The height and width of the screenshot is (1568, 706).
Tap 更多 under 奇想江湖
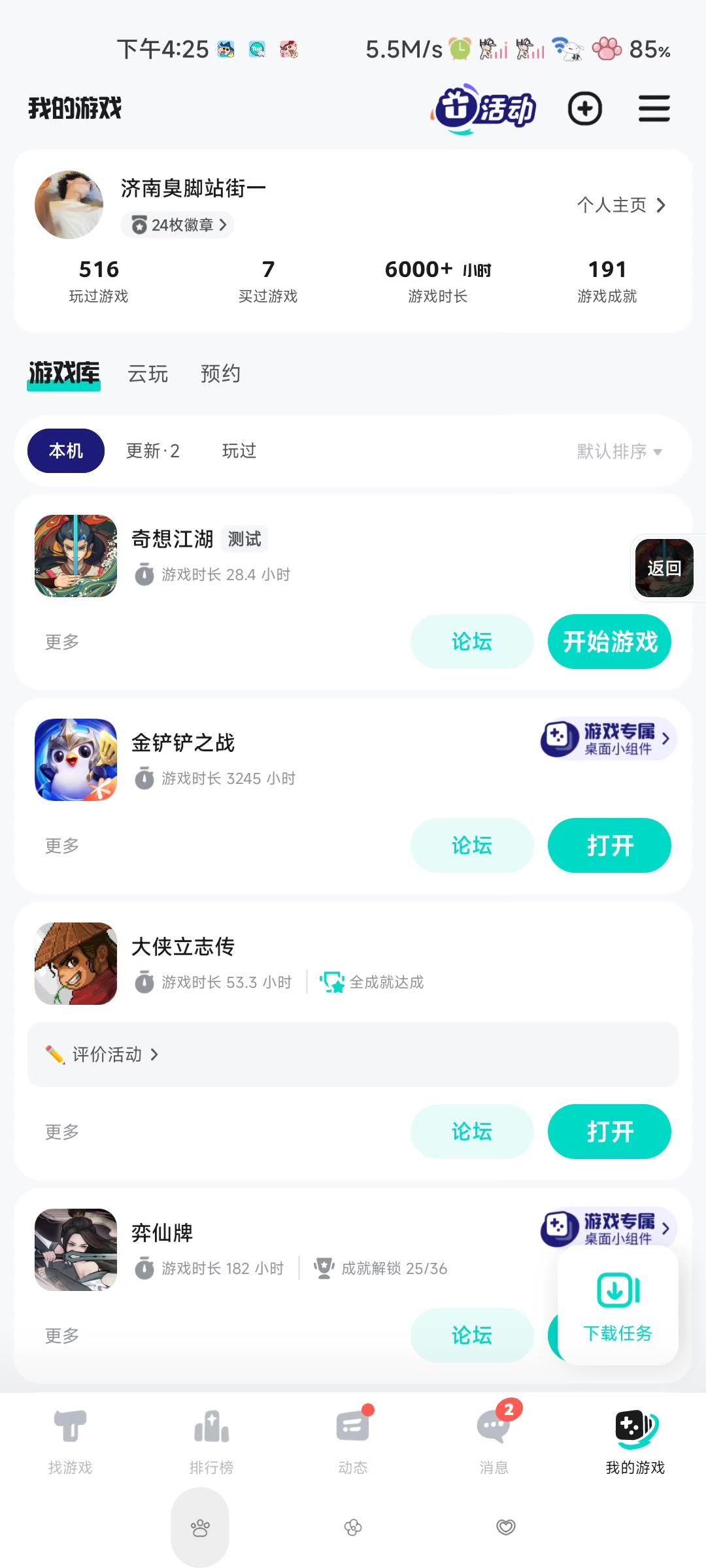(x=62, y=642)
